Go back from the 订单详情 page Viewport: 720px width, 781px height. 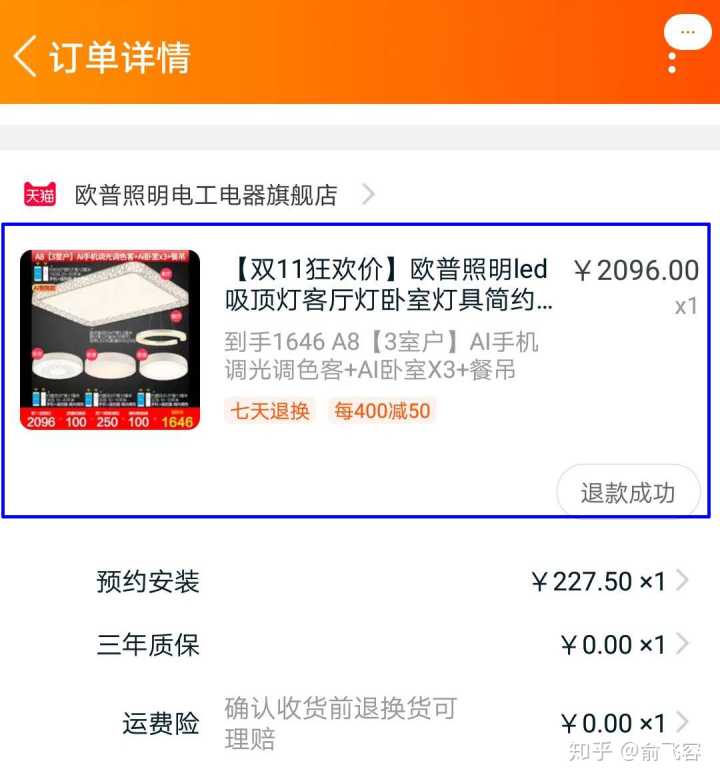point(26,56)
